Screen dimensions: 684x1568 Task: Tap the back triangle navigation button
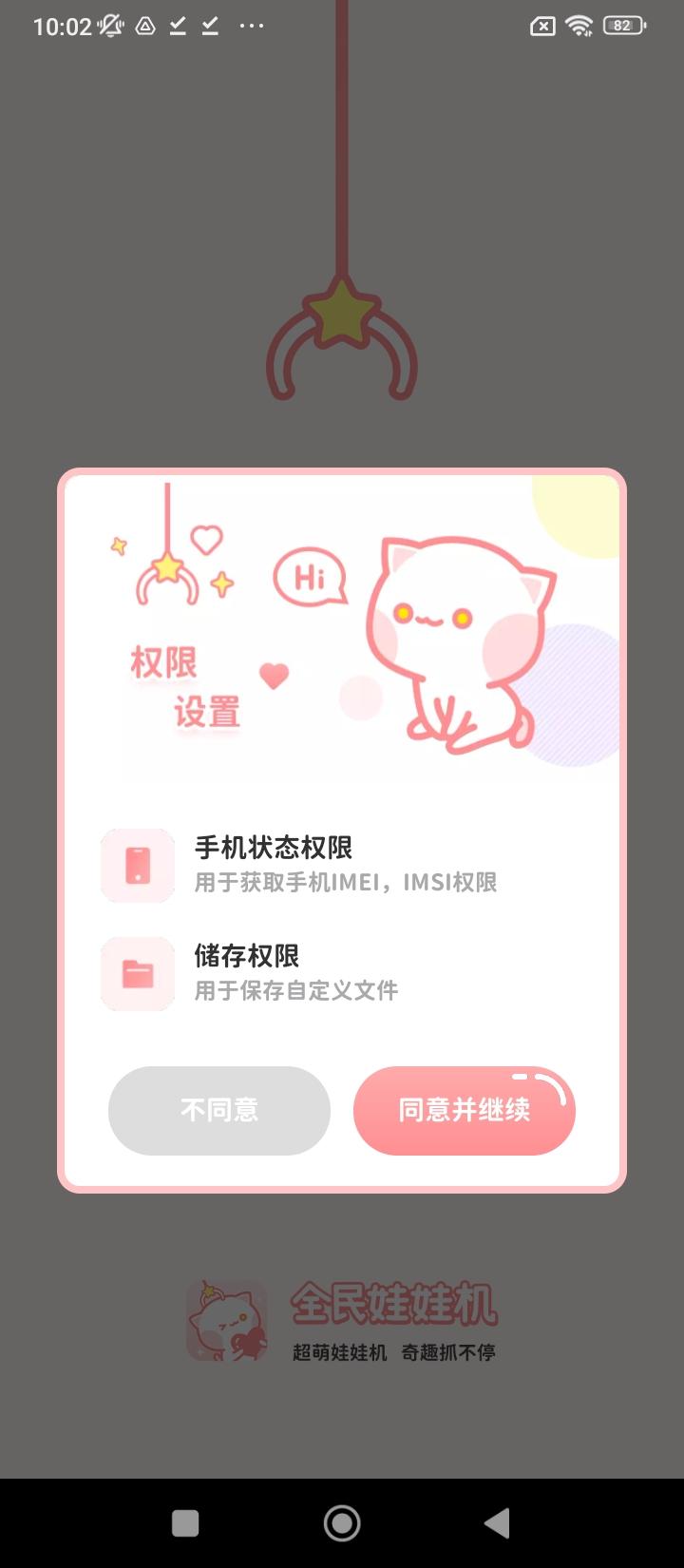[x=498, y=1521]
